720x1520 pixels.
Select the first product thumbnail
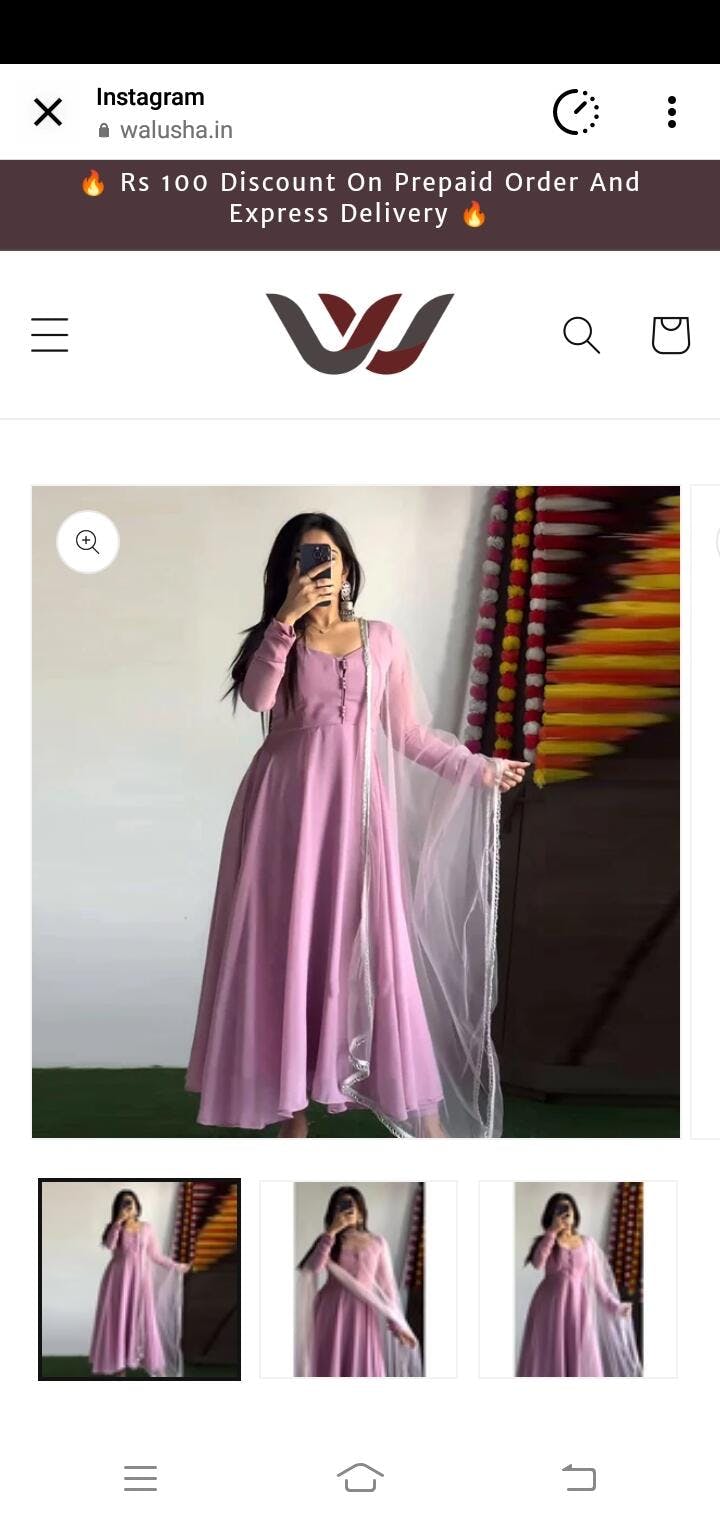(x=139, y=1279)
